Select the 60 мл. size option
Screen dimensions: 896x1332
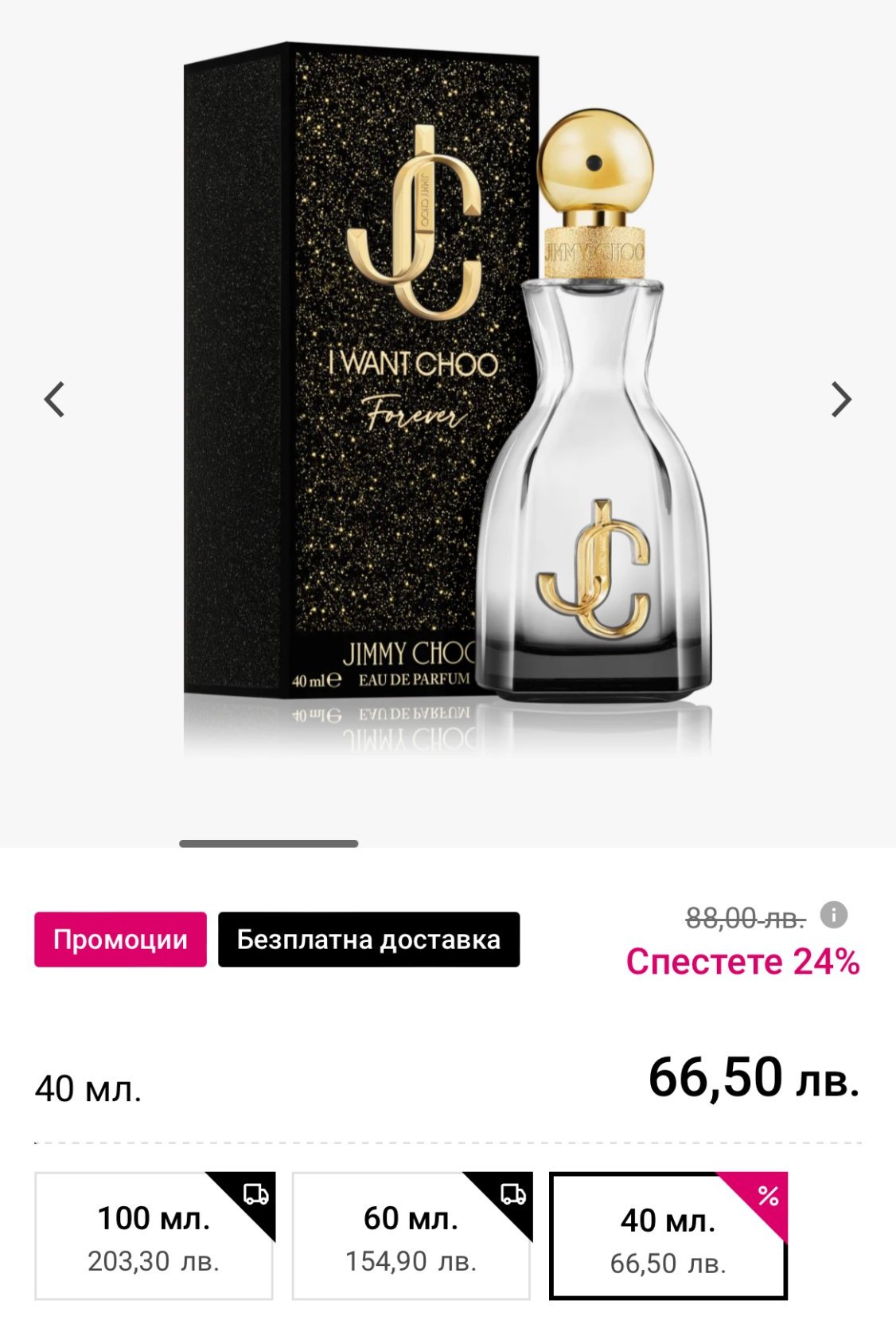click(x=411, y=1236)
